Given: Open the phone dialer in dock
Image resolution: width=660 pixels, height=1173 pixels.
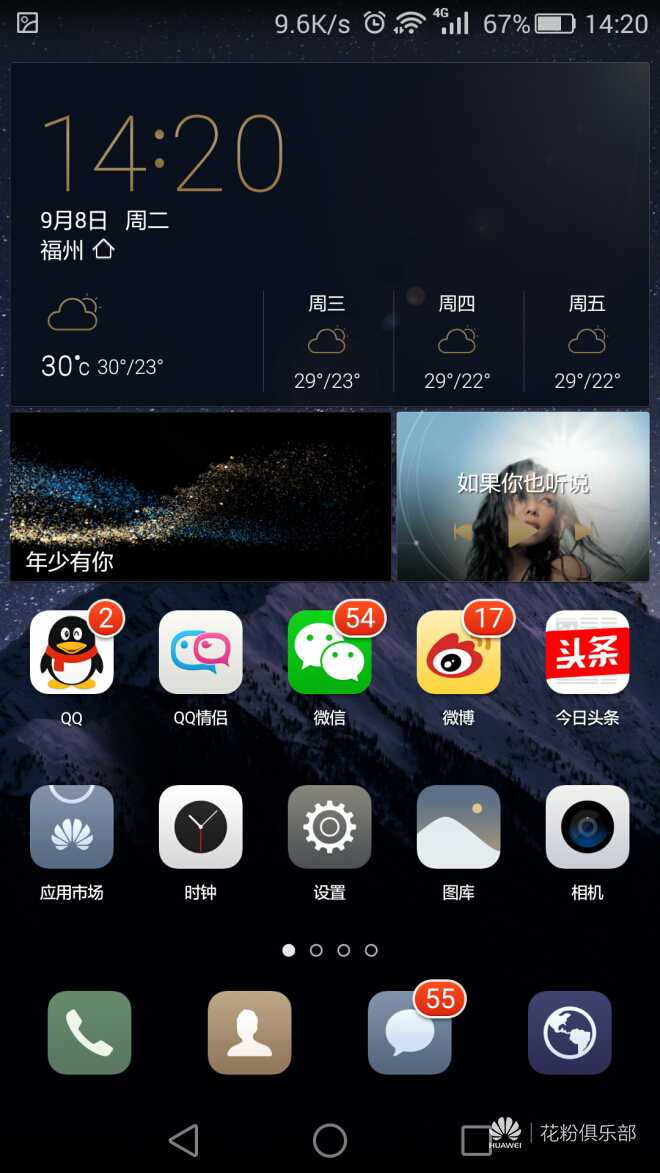Looking at the screenshot, I should pos(90,1032).
